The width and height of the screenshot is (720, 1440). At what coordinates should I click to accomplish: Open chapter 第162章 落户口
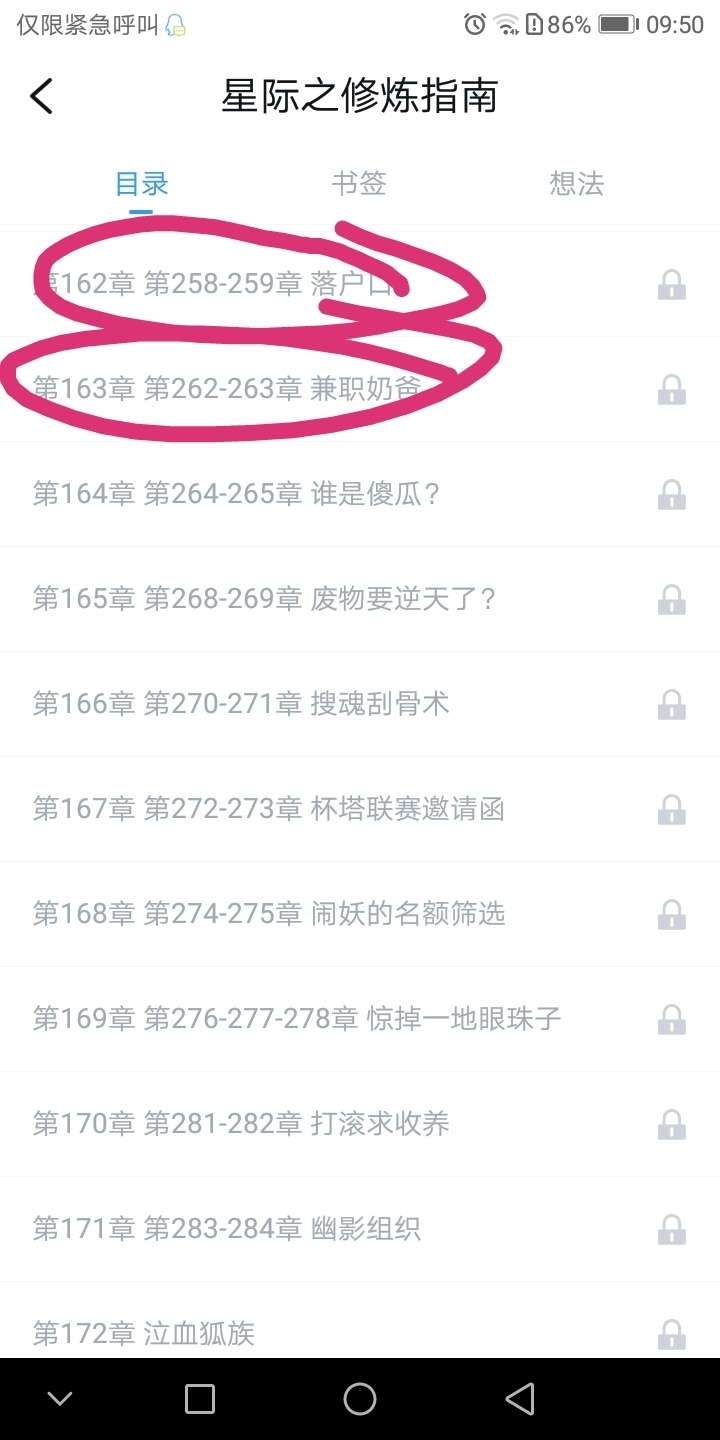click(x=220, y=285)
